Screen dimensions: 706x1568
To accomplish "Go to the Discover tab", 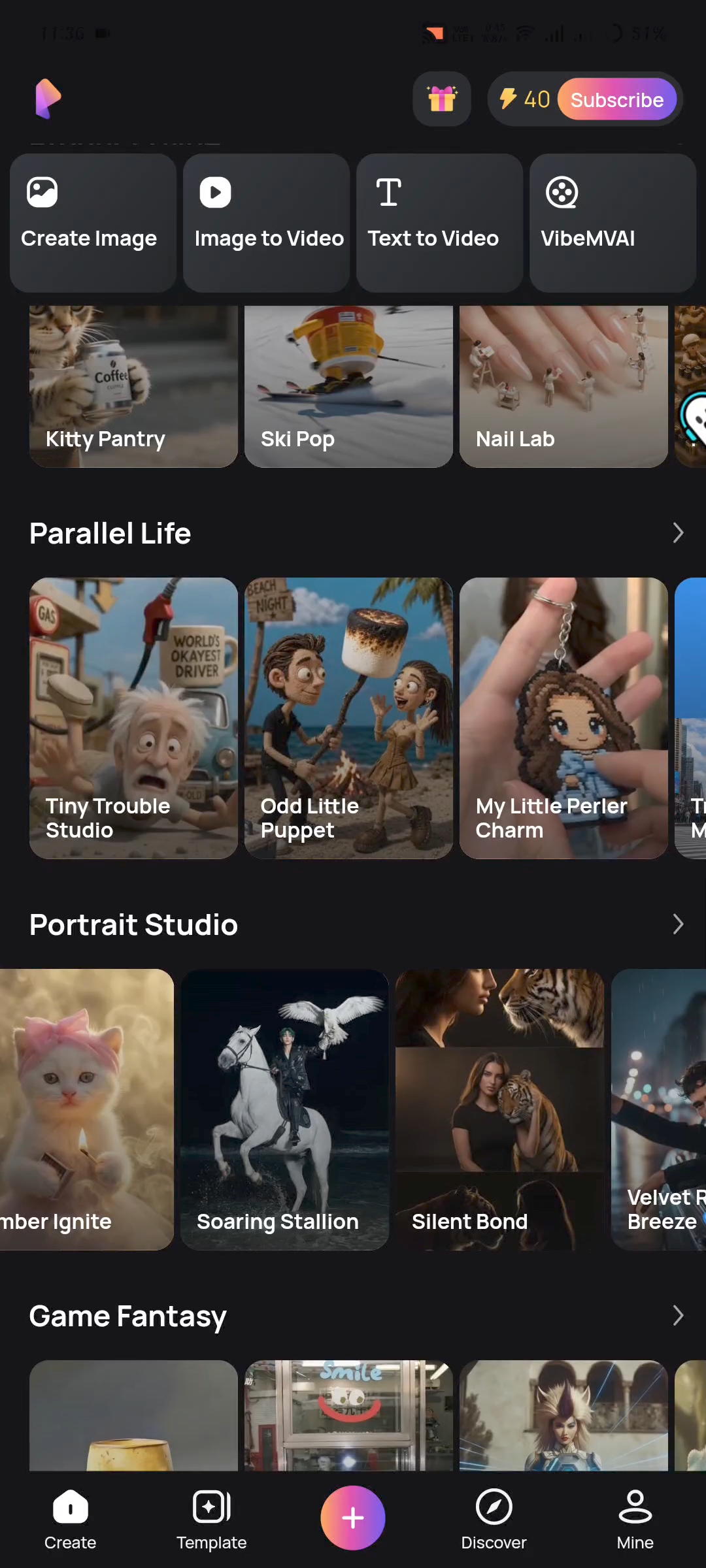I will coord(494,1520).
